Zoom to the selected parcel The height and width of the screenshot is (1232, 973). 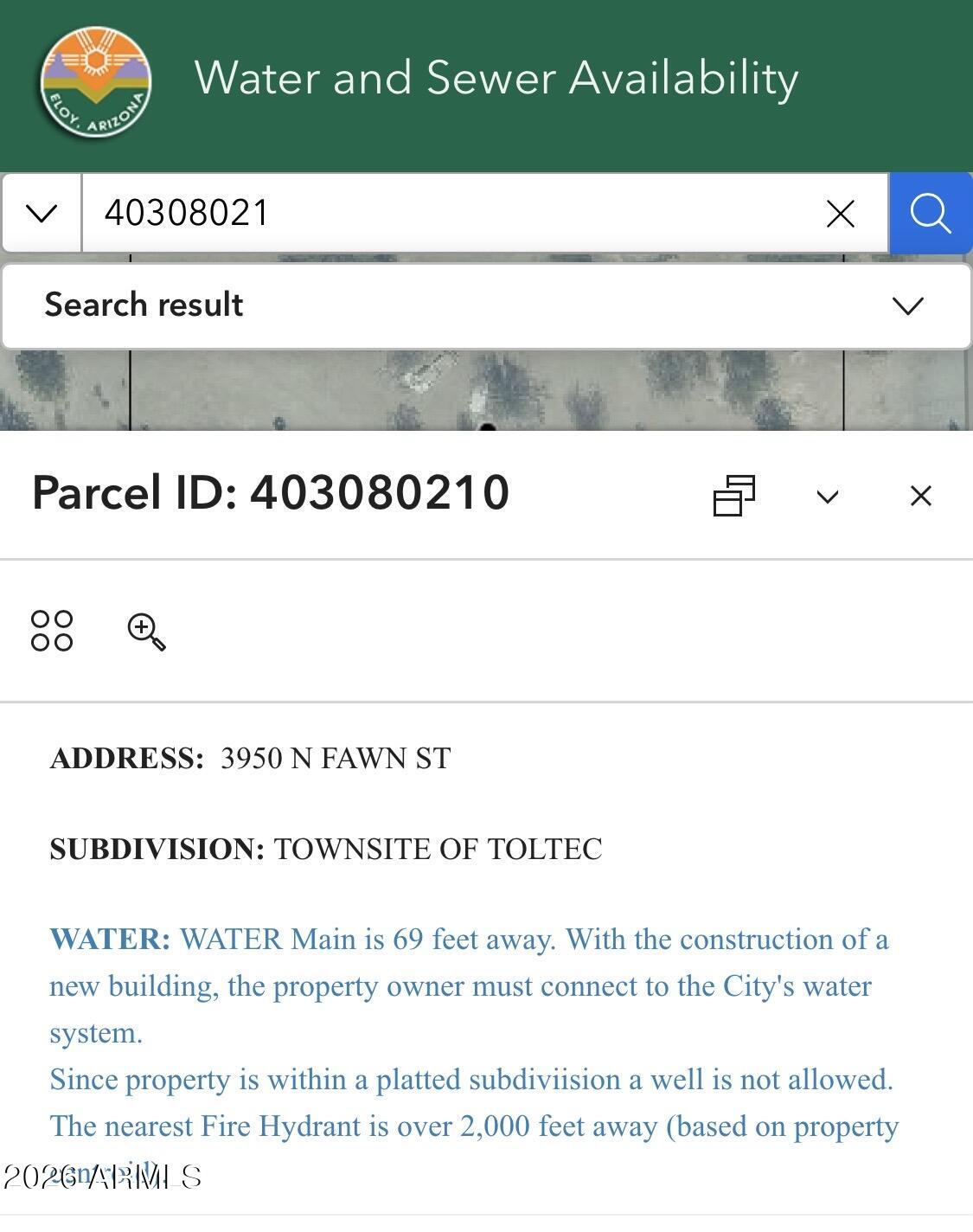click(x=146, y=632)
